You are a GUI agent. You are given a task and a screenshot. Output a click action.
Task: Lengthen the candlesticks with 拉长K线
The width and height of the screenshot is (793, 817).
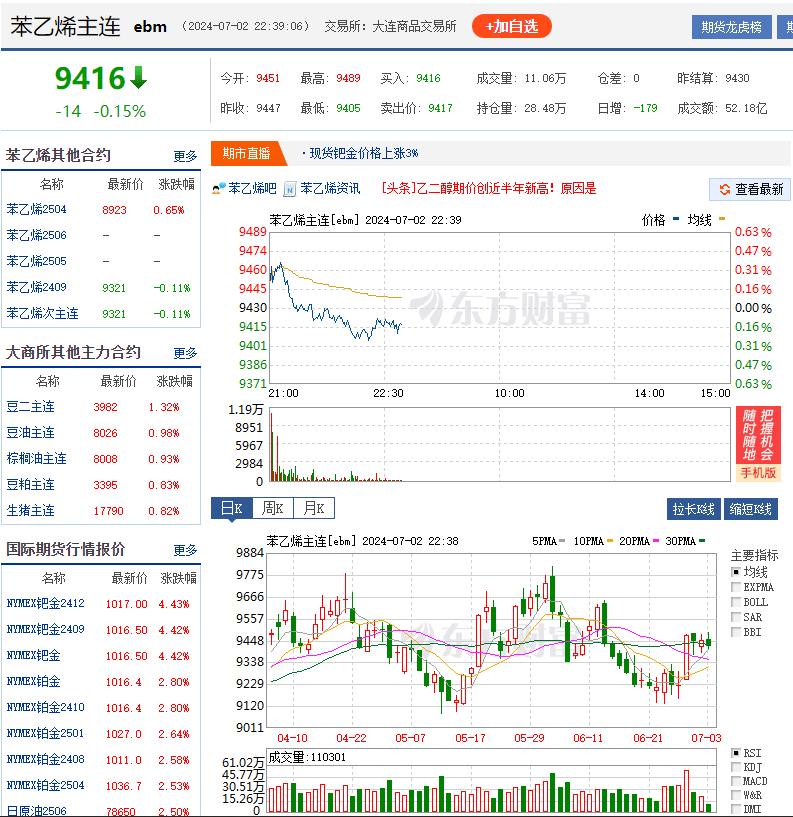pyautogui.click(x=693, y=509)
